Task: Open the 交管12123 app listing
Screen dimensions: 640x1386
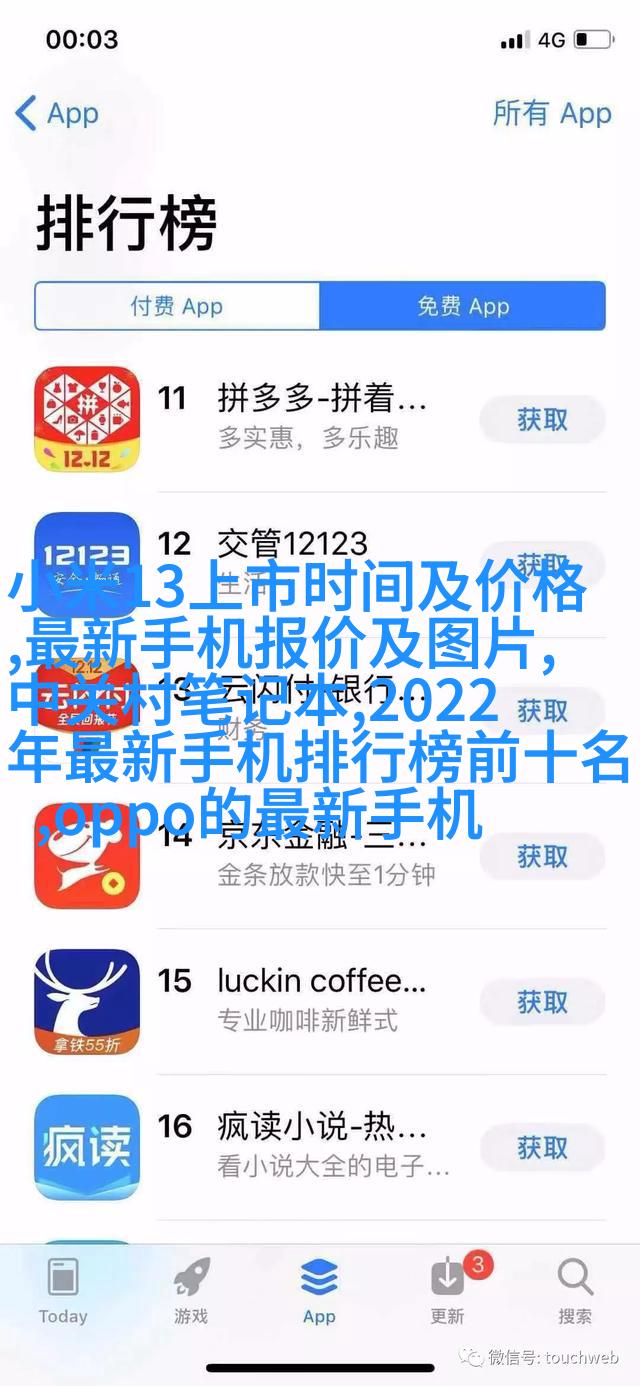Action: point(292,545)
